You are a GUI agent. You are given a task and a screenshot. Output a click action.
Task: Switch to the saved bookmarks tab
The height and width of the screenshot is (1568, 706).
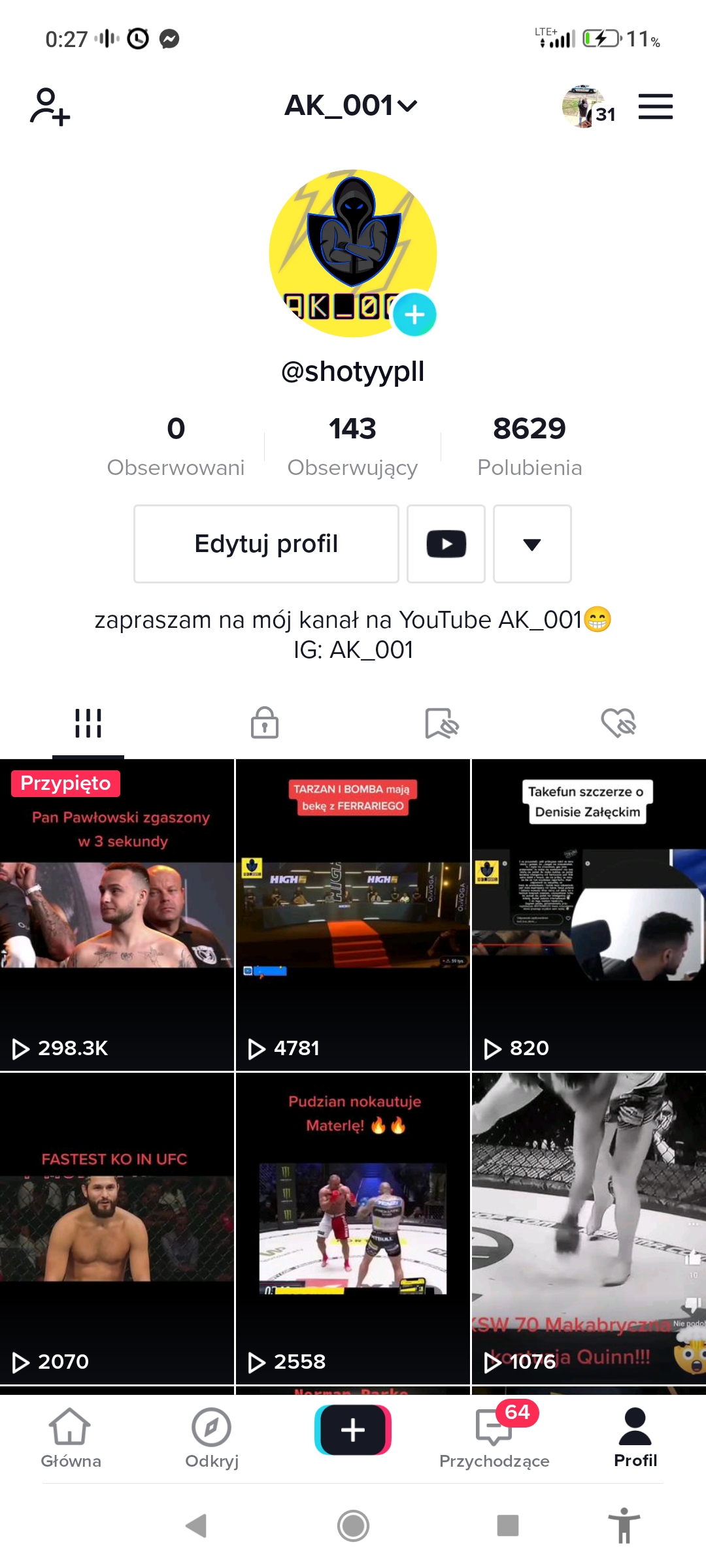[x=441, y=723]
